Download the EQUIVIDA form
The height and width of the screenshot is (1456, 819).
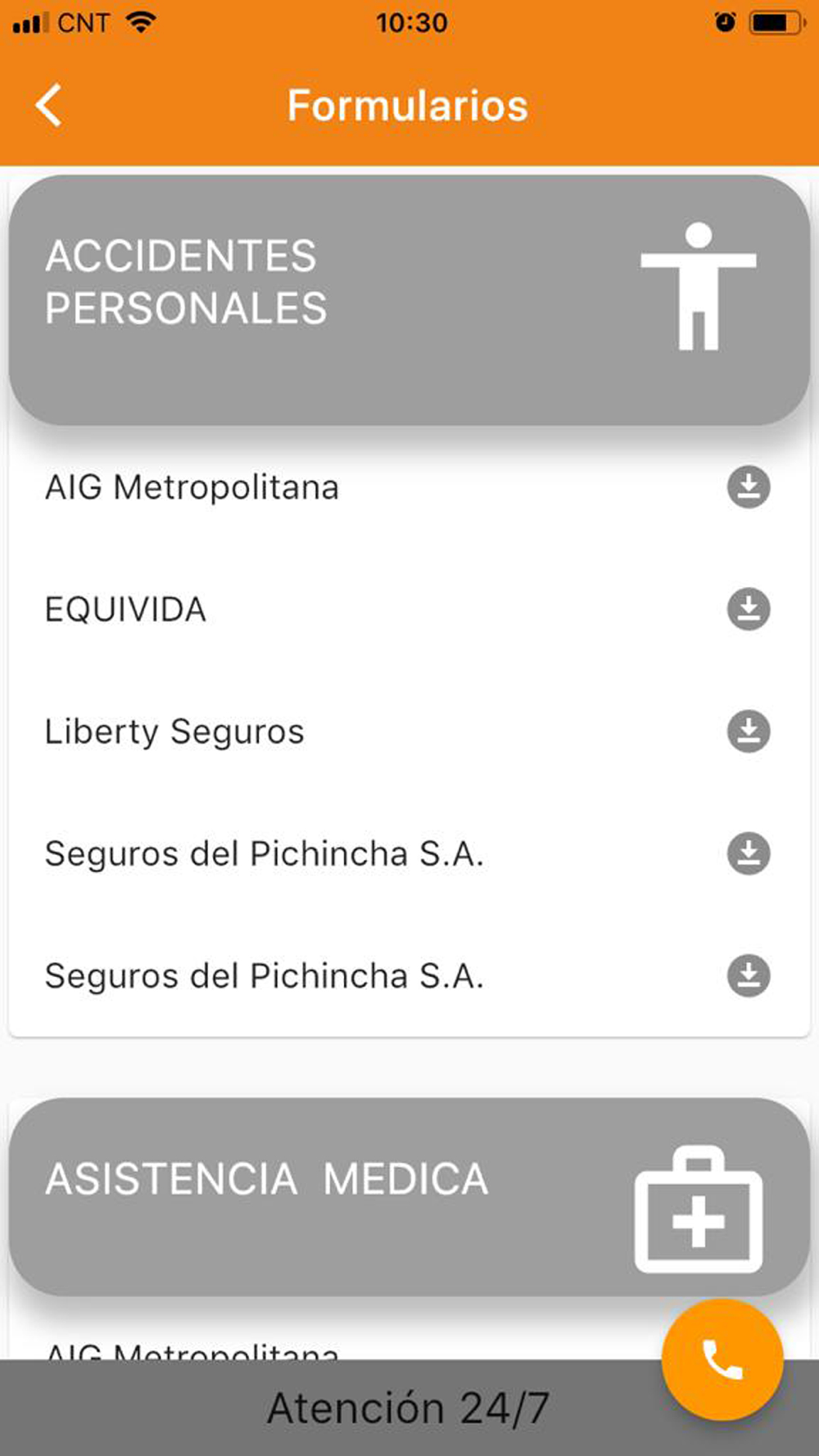click(x=749, y=609)
